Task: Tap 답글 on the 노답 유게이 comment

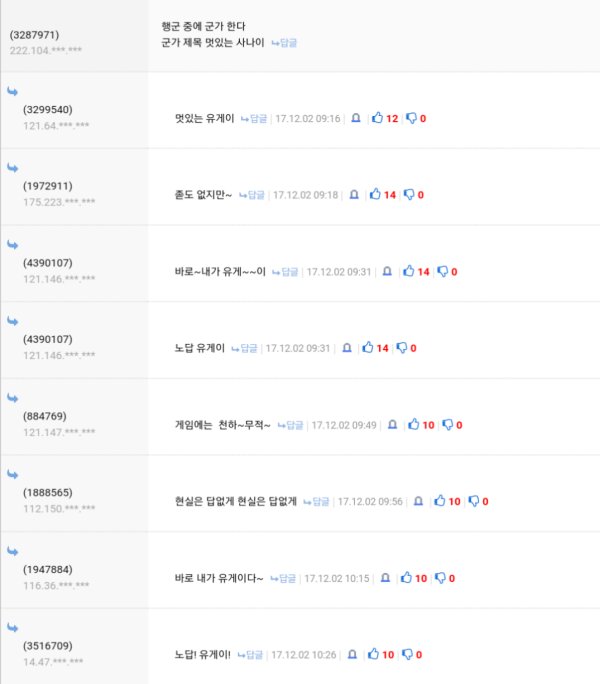Action: pos(245,349)
